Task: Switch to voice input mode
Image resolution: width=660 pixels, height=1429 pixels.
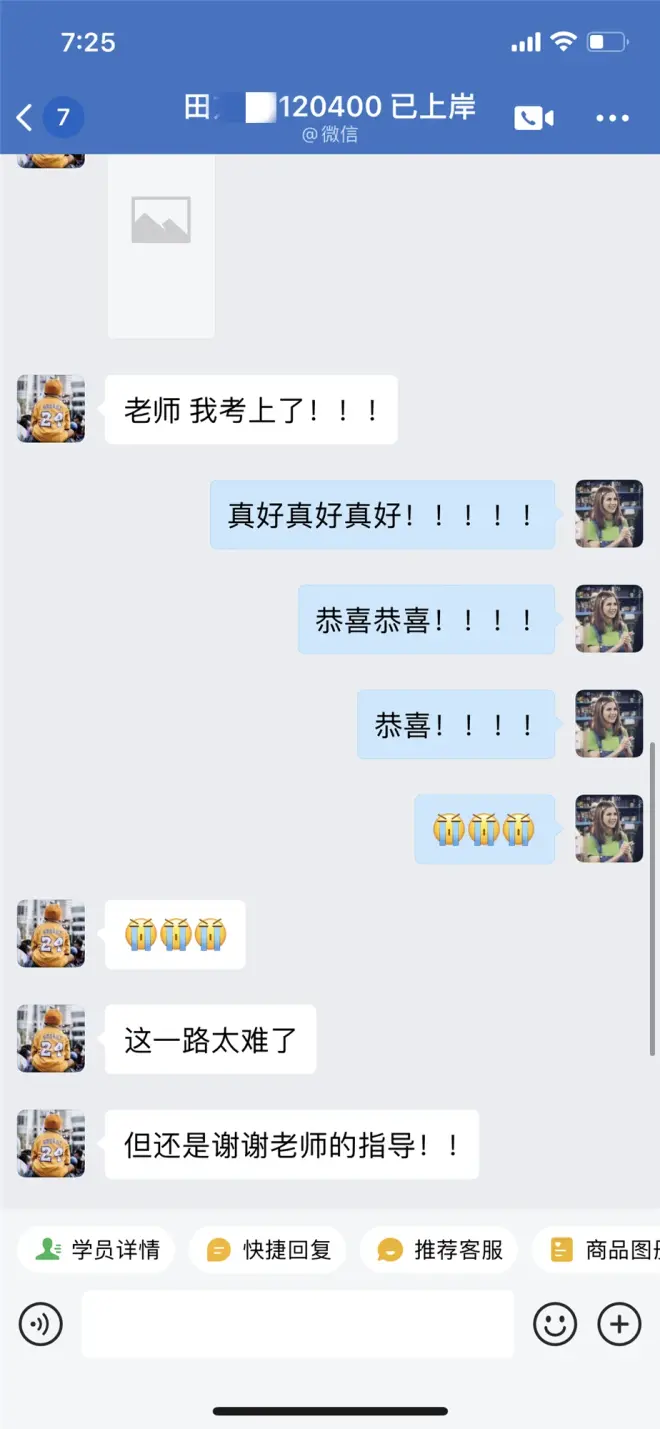Action: [x=41, y=1325]
